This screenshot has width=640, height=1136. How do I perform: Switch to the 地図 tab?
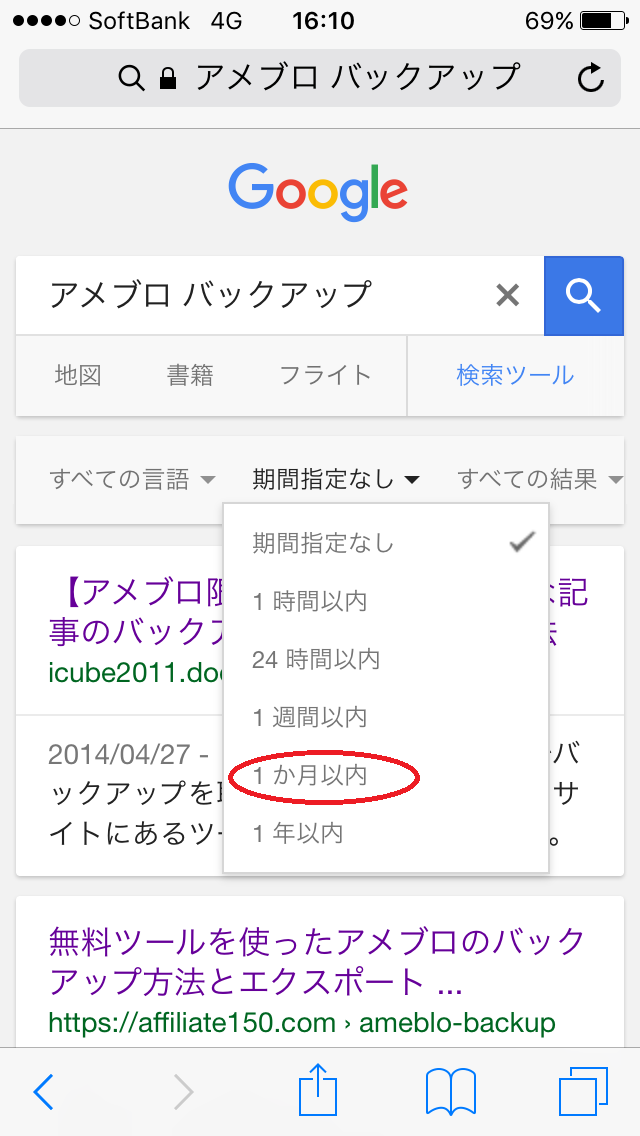pos(78,375)
